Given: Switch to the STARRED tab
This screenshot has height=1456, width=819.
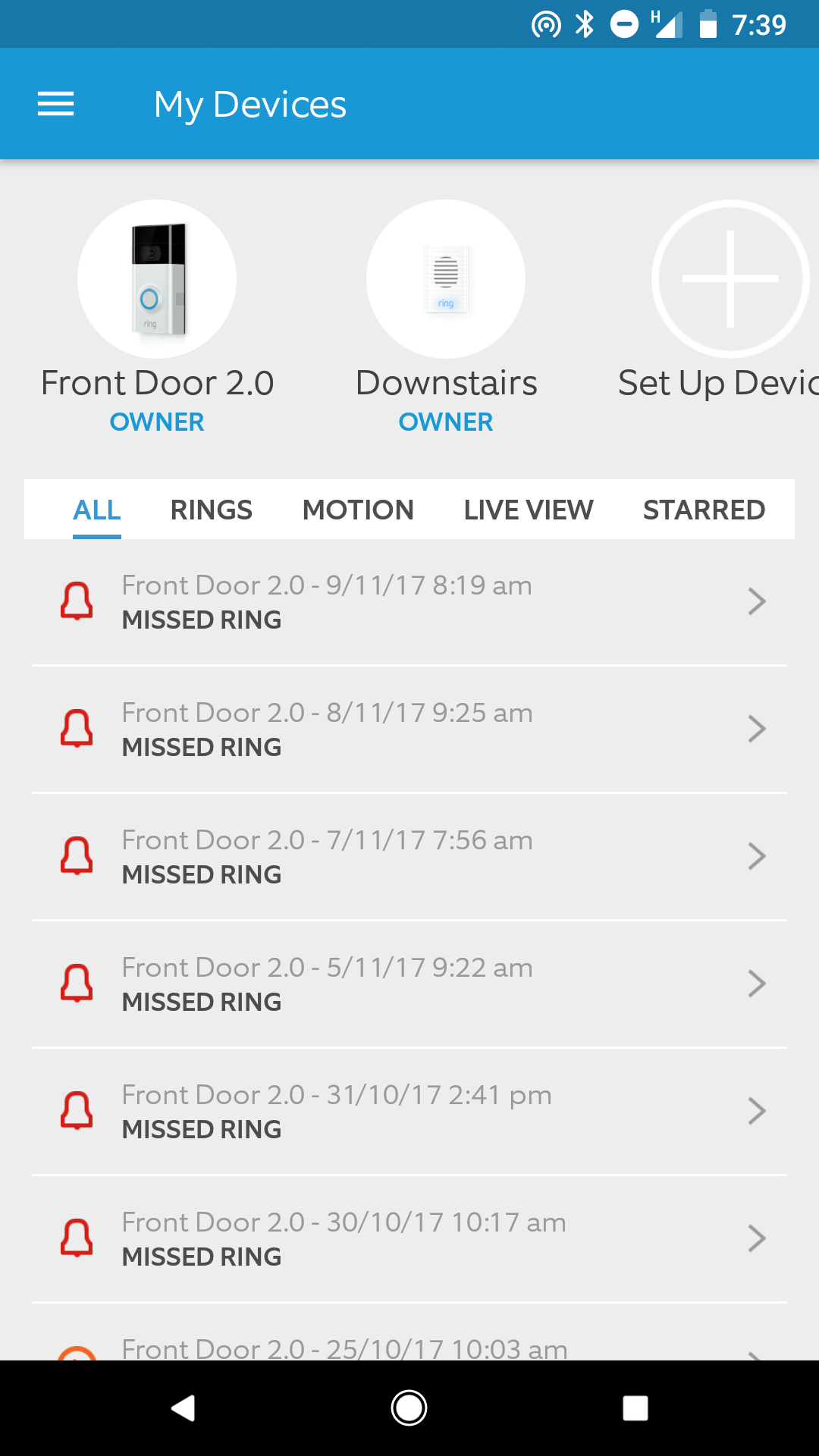Looking at the screenshot, I should click(x=704, y=510).
